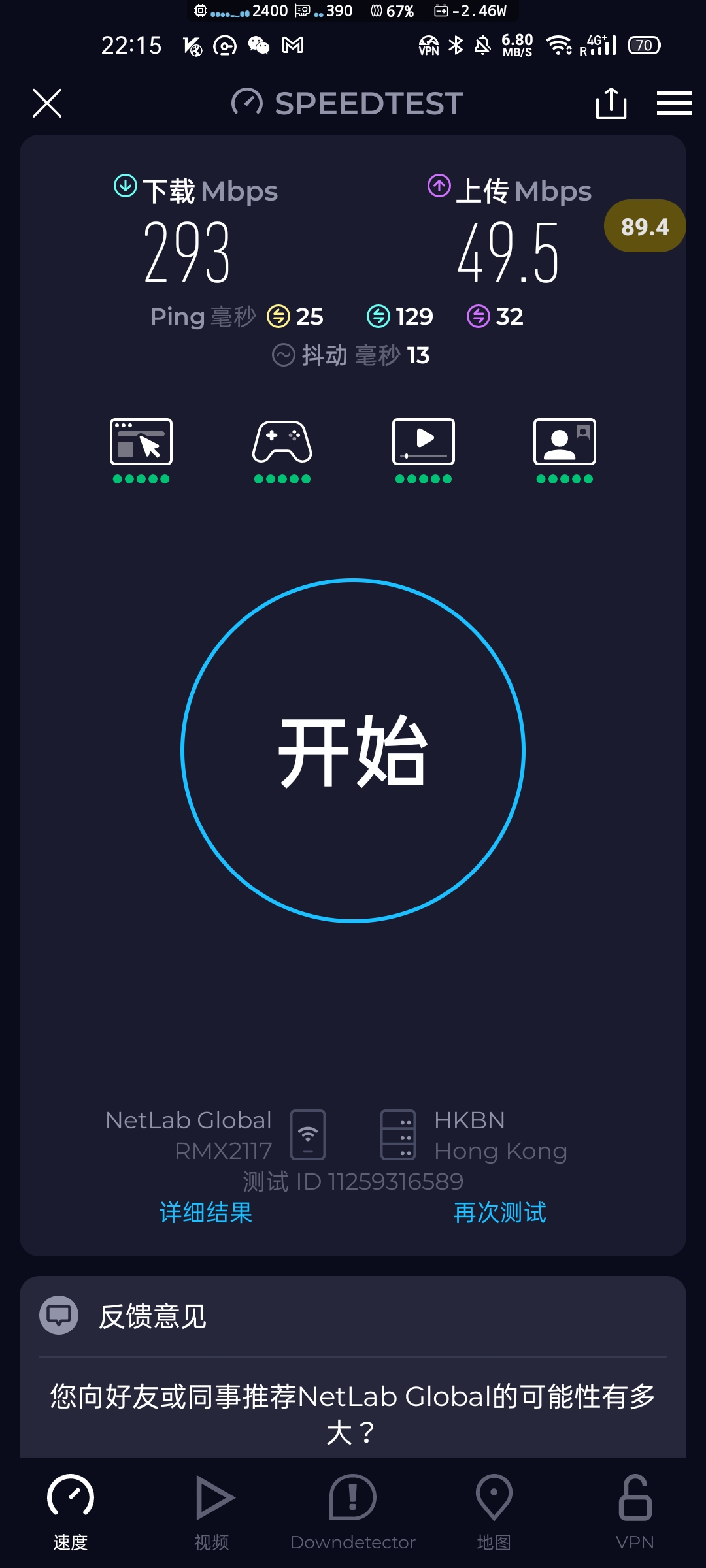Close the speed test result
The width and height of the screenshot is (706, 1568).
point(47,103)
